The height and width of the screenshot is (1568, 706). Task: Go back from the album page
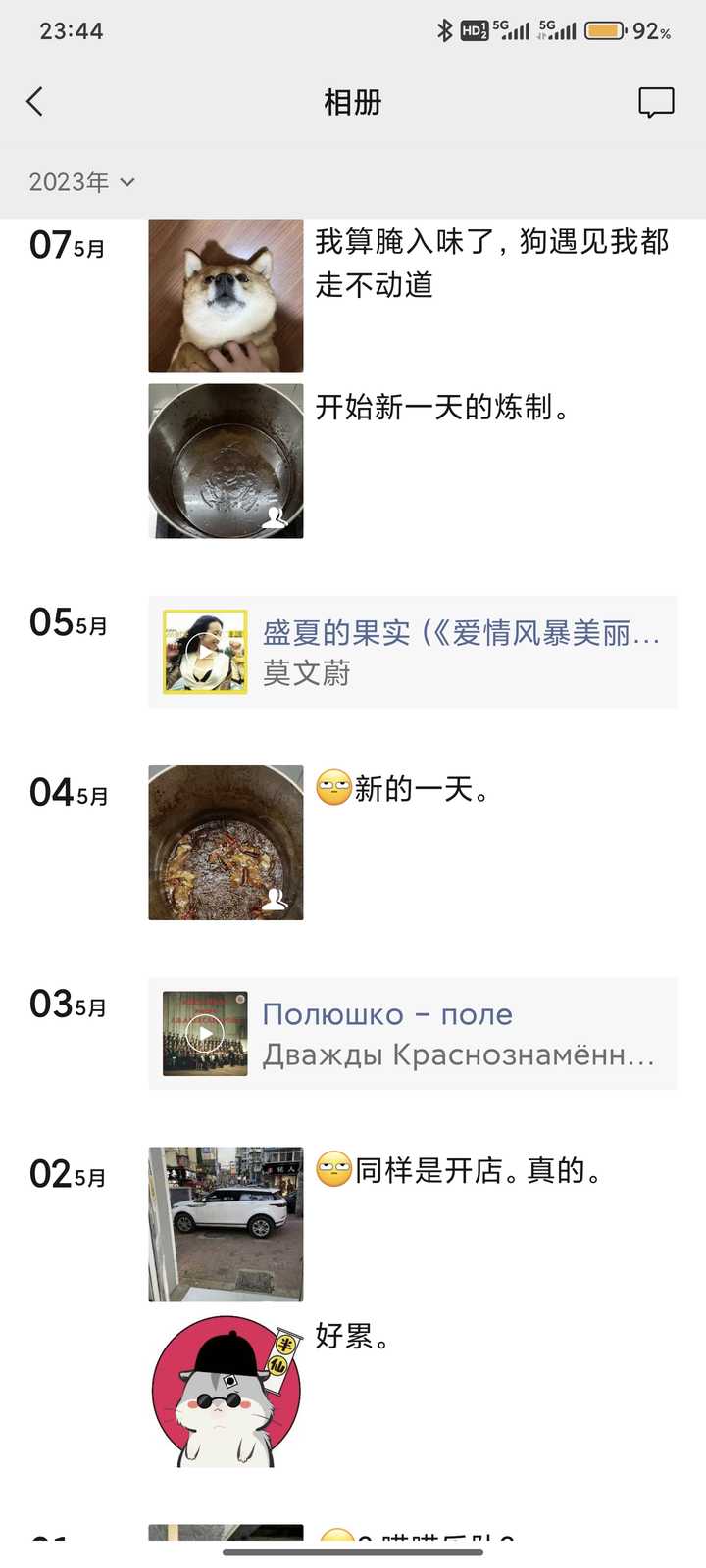tap(35, 102)
